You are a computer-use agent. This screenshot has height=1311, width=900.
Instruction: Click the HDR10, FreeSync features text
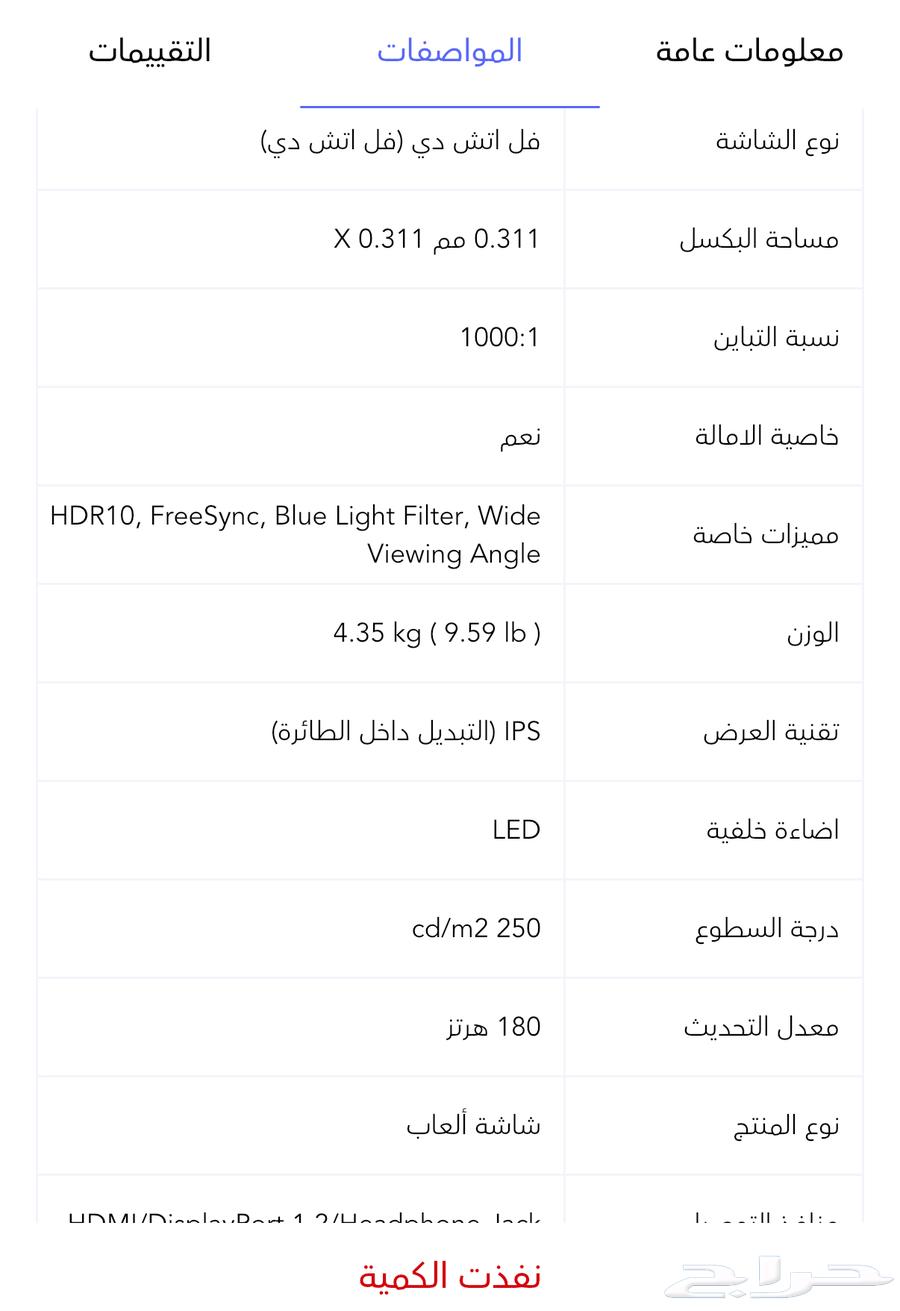296,534
